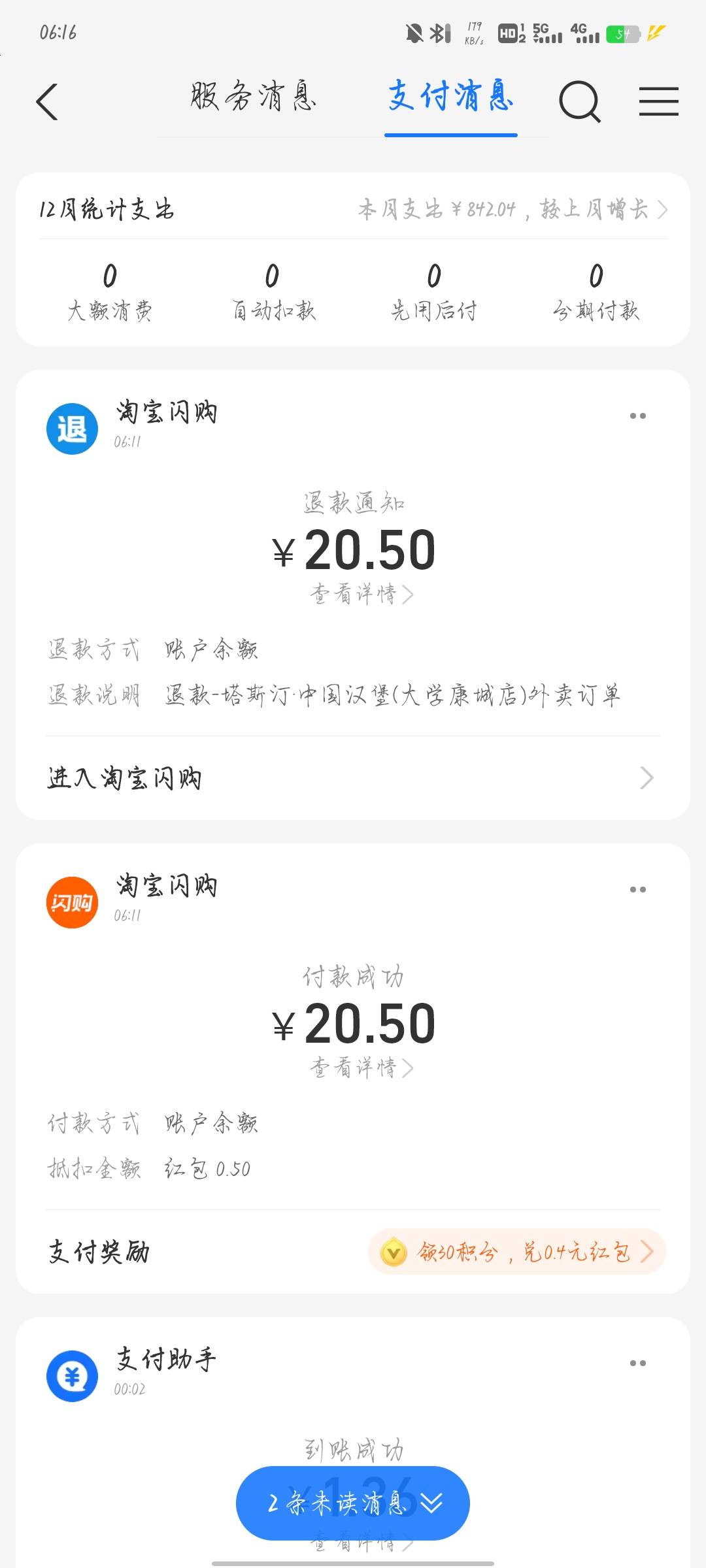The height and width of the screenshot is (1568, 706).
Task: Open more options on the 支付助手 card
Action: [637, 1364]
